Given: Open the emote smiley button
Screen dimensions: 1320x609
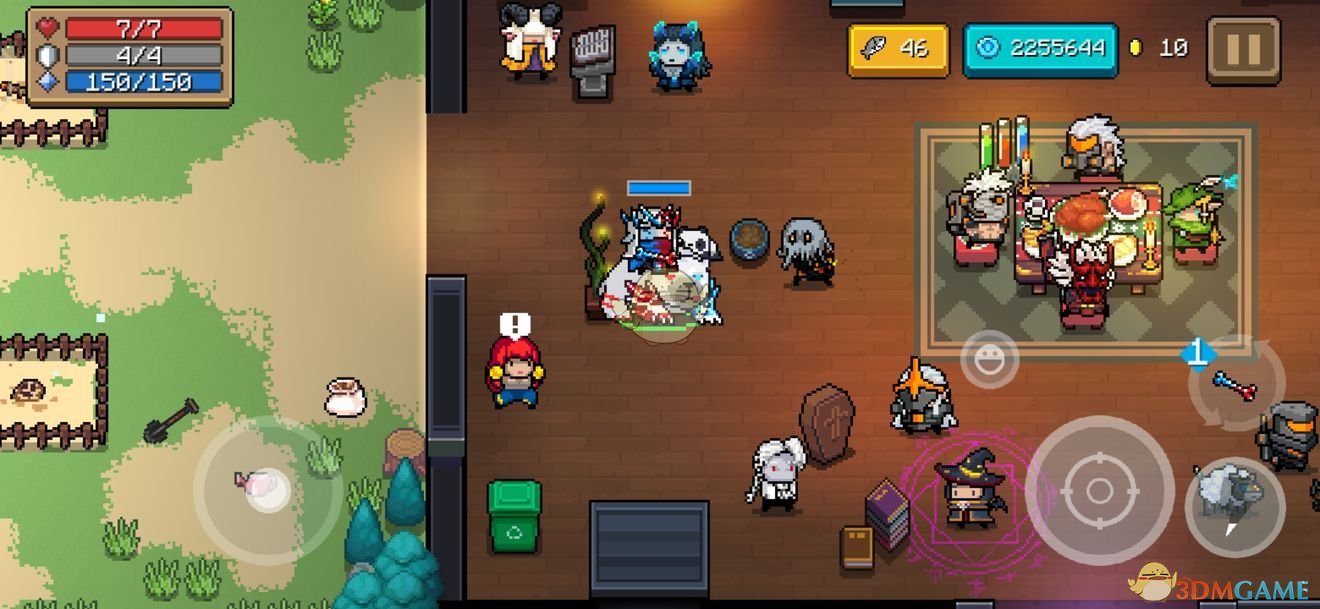Looking at the screenshot, I should [989, 360].
